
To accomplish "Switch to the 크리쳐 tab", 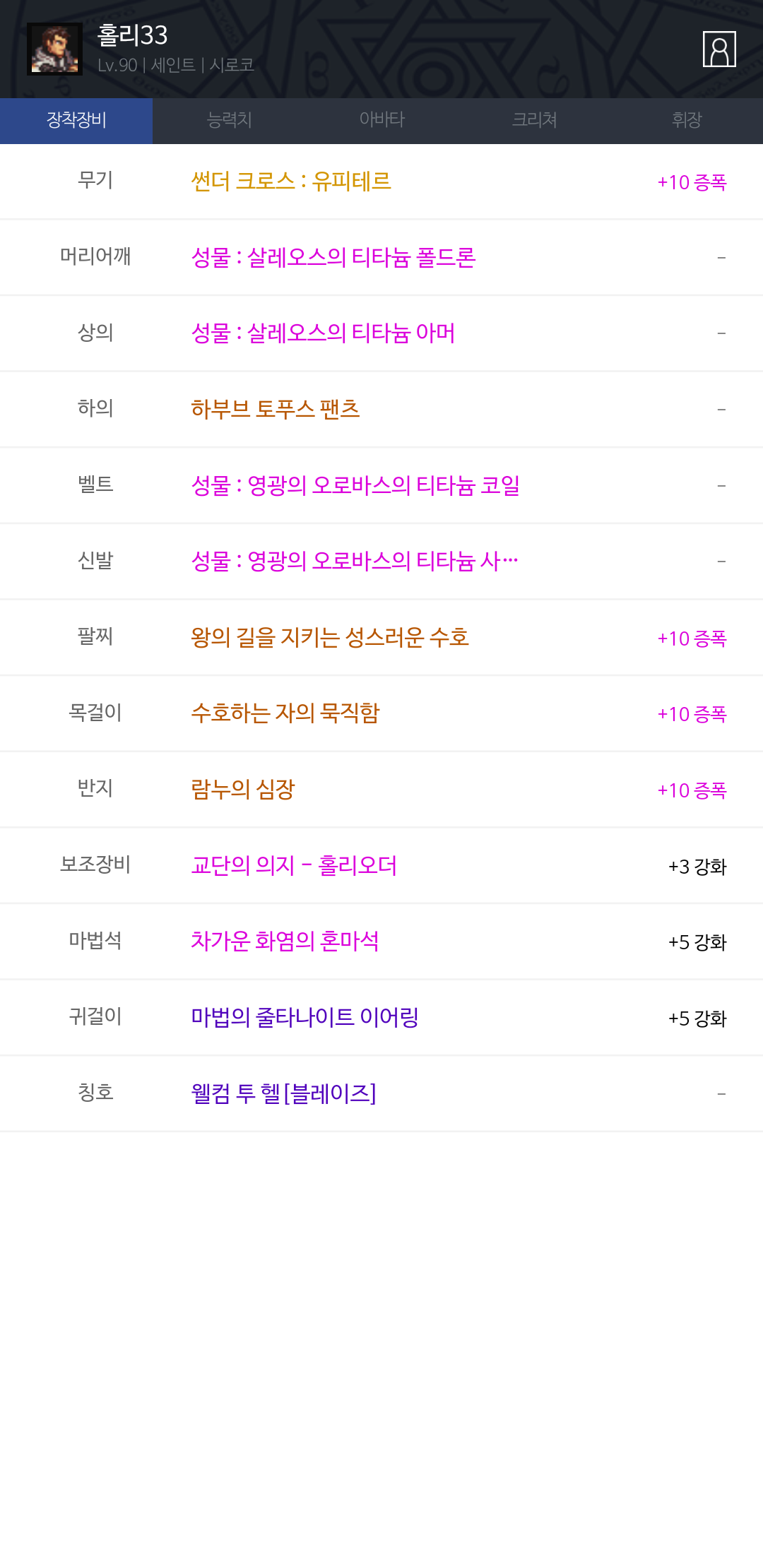I will 534,120.
